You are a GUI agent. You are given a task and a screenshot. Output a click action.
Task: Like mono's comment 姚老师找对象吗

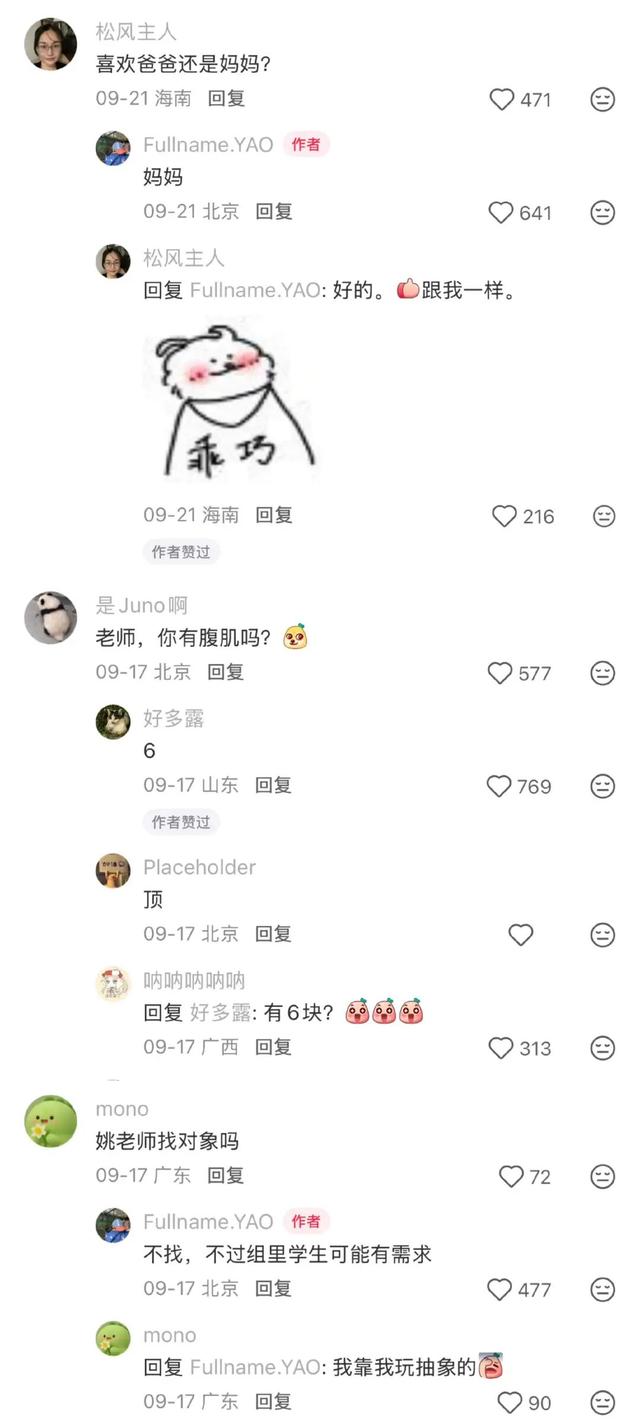tap(511, 1176)
